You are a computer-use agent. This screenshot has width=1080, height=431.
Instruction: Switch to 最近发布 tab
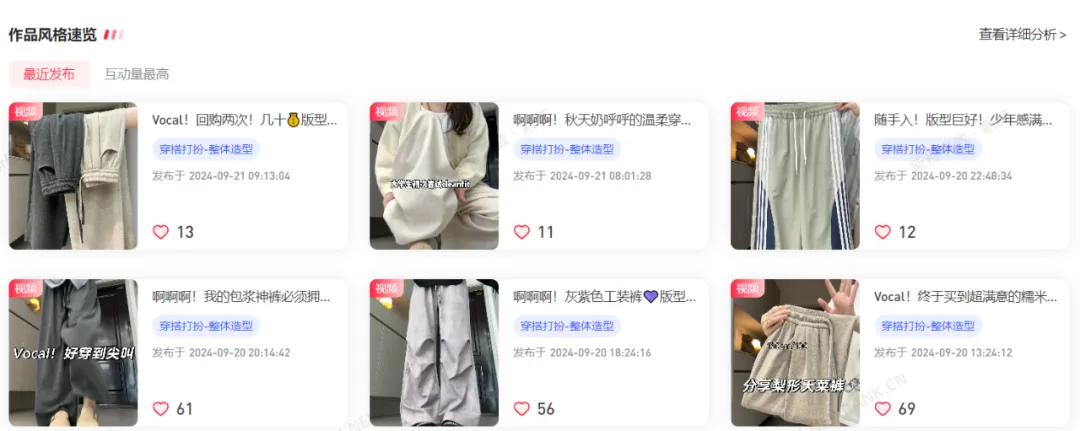49,74
